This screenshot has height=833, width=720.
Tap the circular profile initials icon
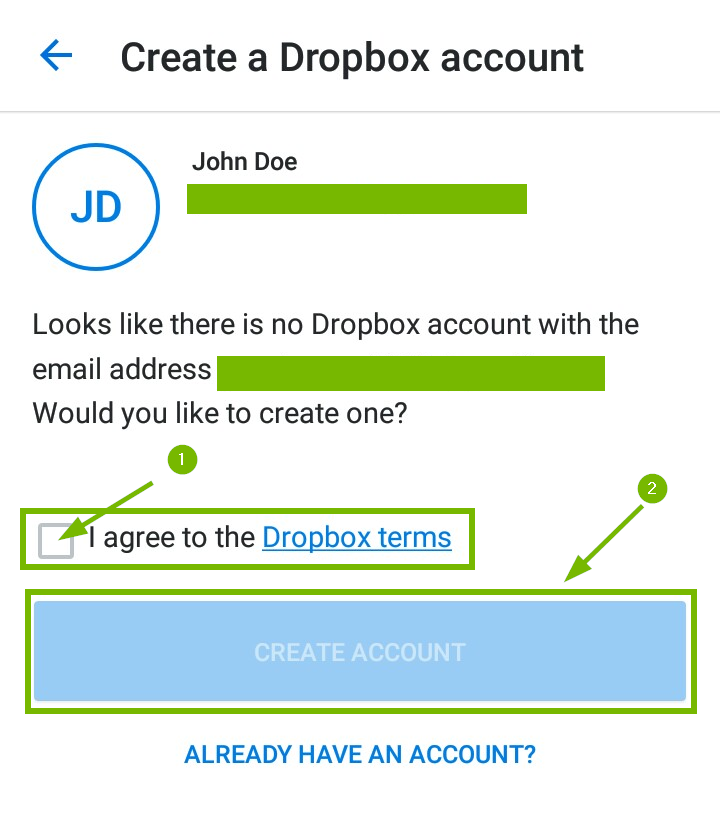[x=95, y=206]
